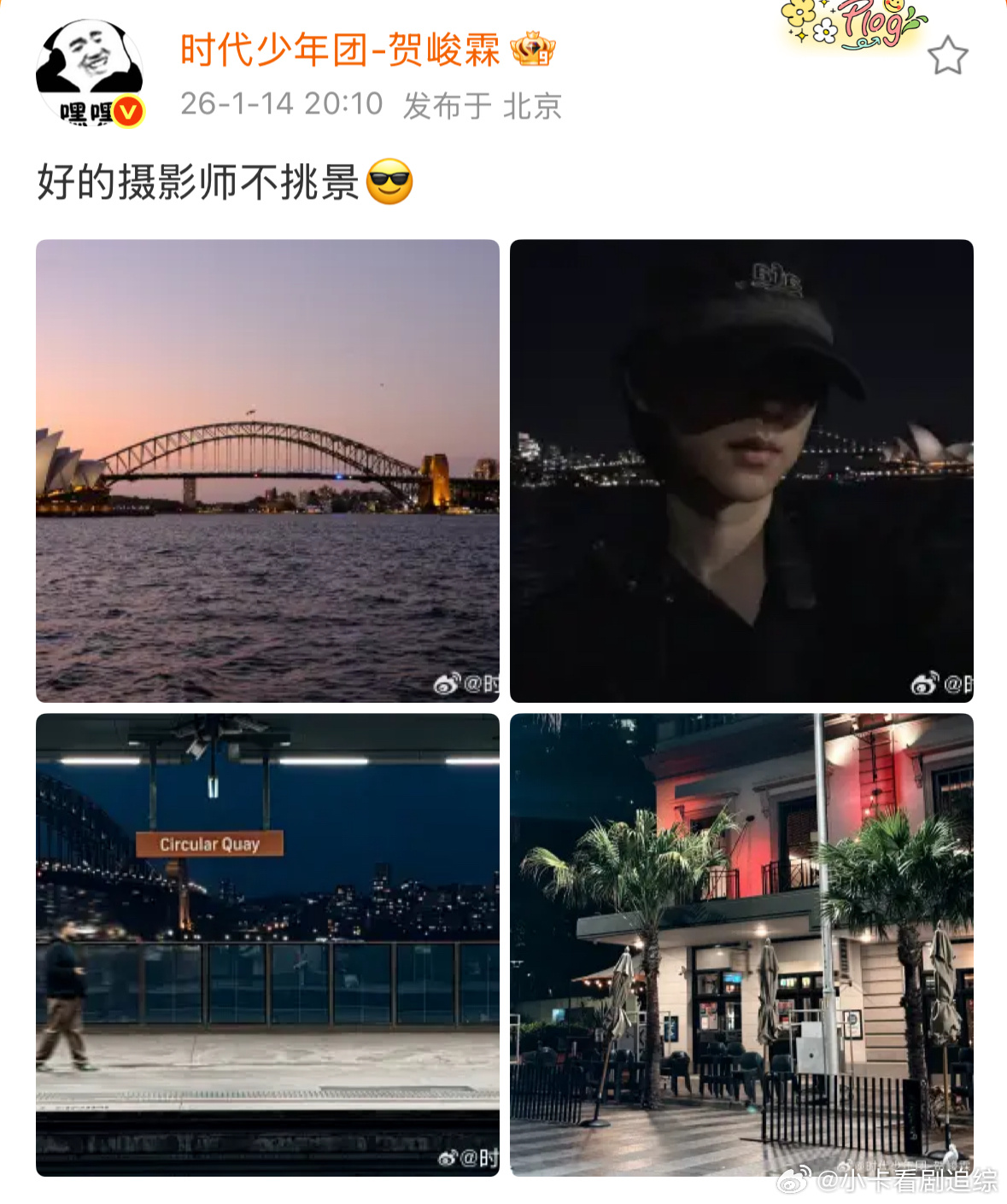This screenshot has width=1007, height=1204.
Task: Click the Weibo watermark on the portrait photo
Action: coord(925,685)
